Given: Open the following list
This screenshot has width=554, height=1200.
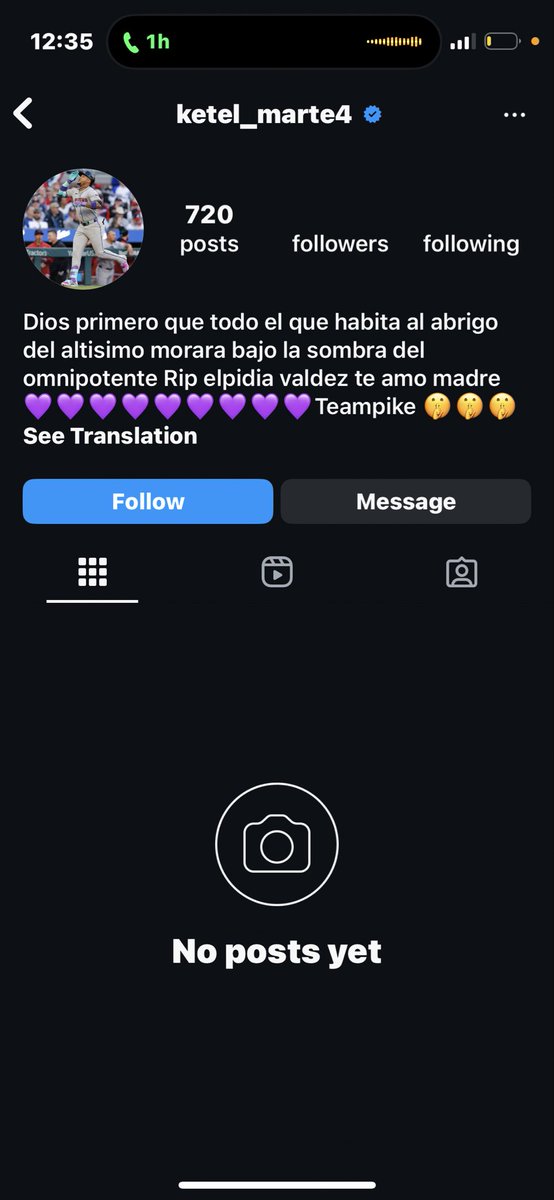Looking at the screenshot, I should point(471,243).
